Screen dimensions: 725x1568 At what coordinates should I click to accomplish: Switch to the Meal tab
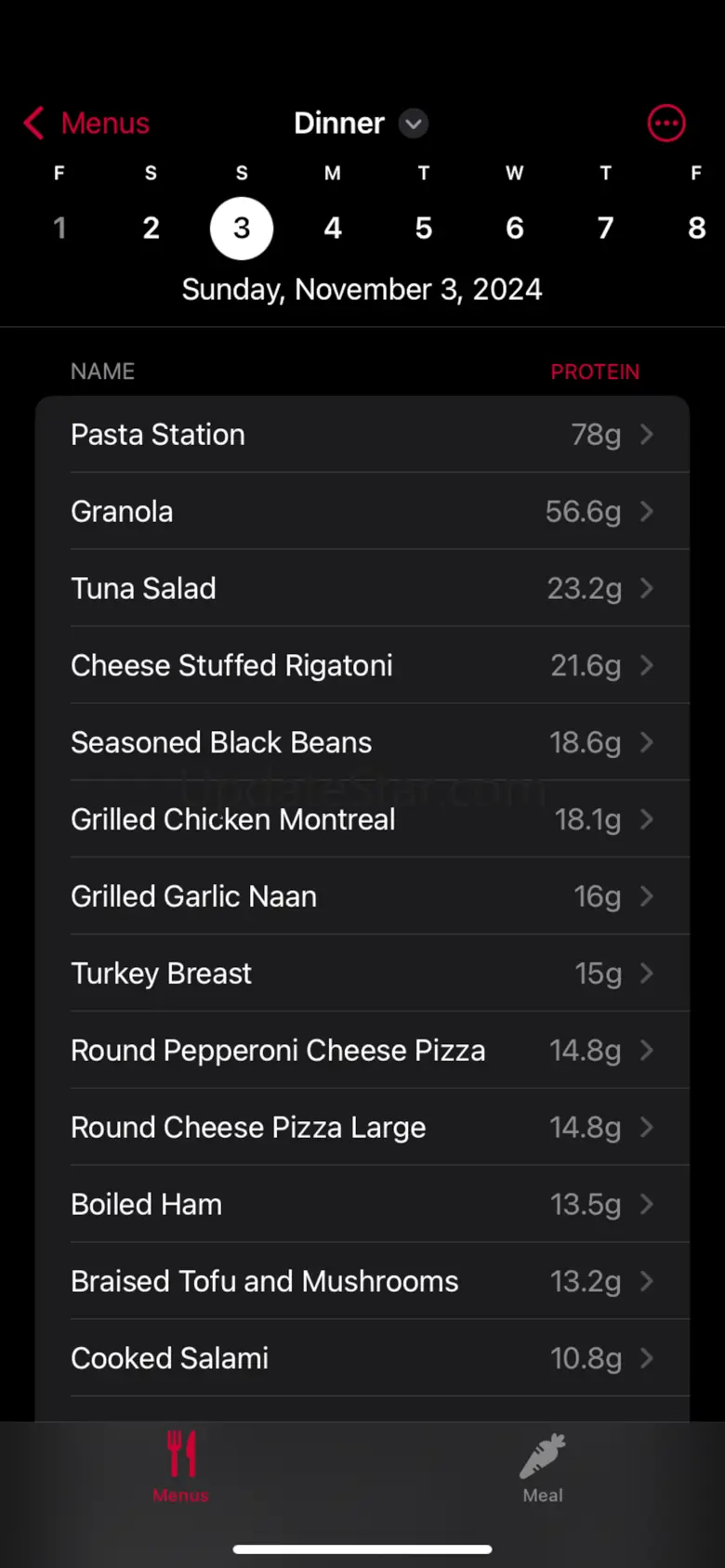coord(543,1468)
